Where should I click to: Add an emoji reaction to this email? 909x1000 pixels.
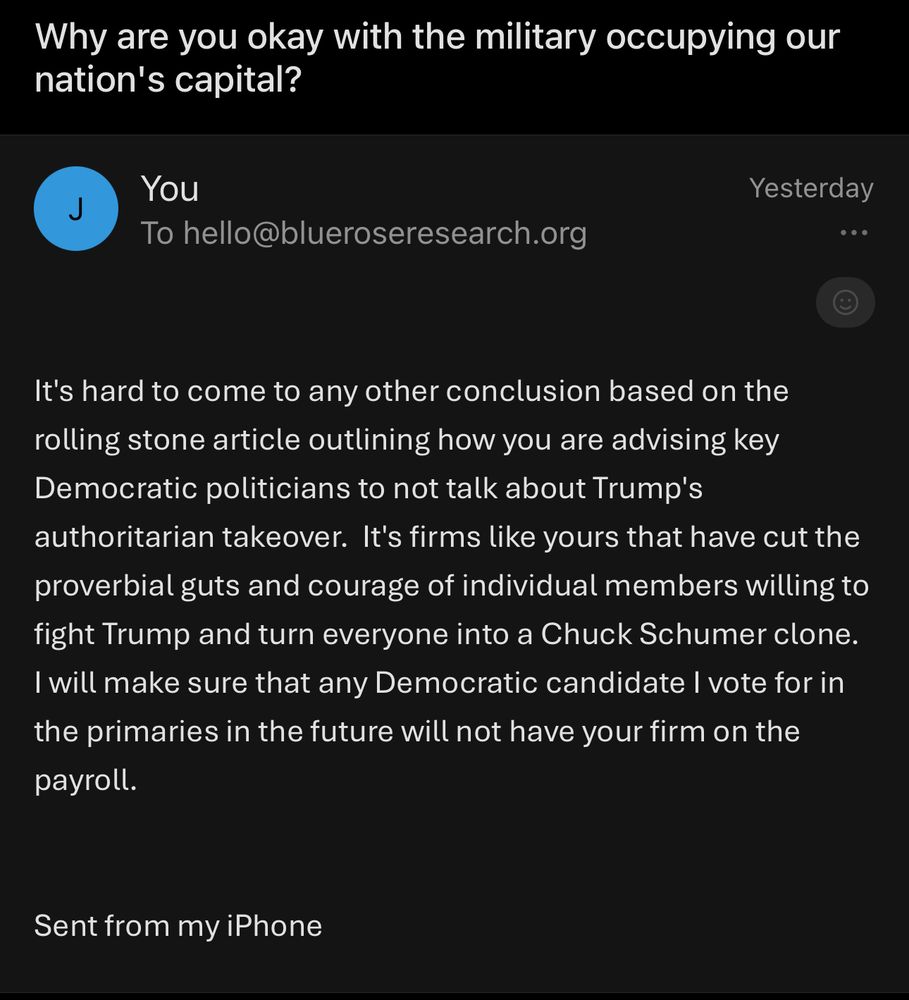point(845,302)
